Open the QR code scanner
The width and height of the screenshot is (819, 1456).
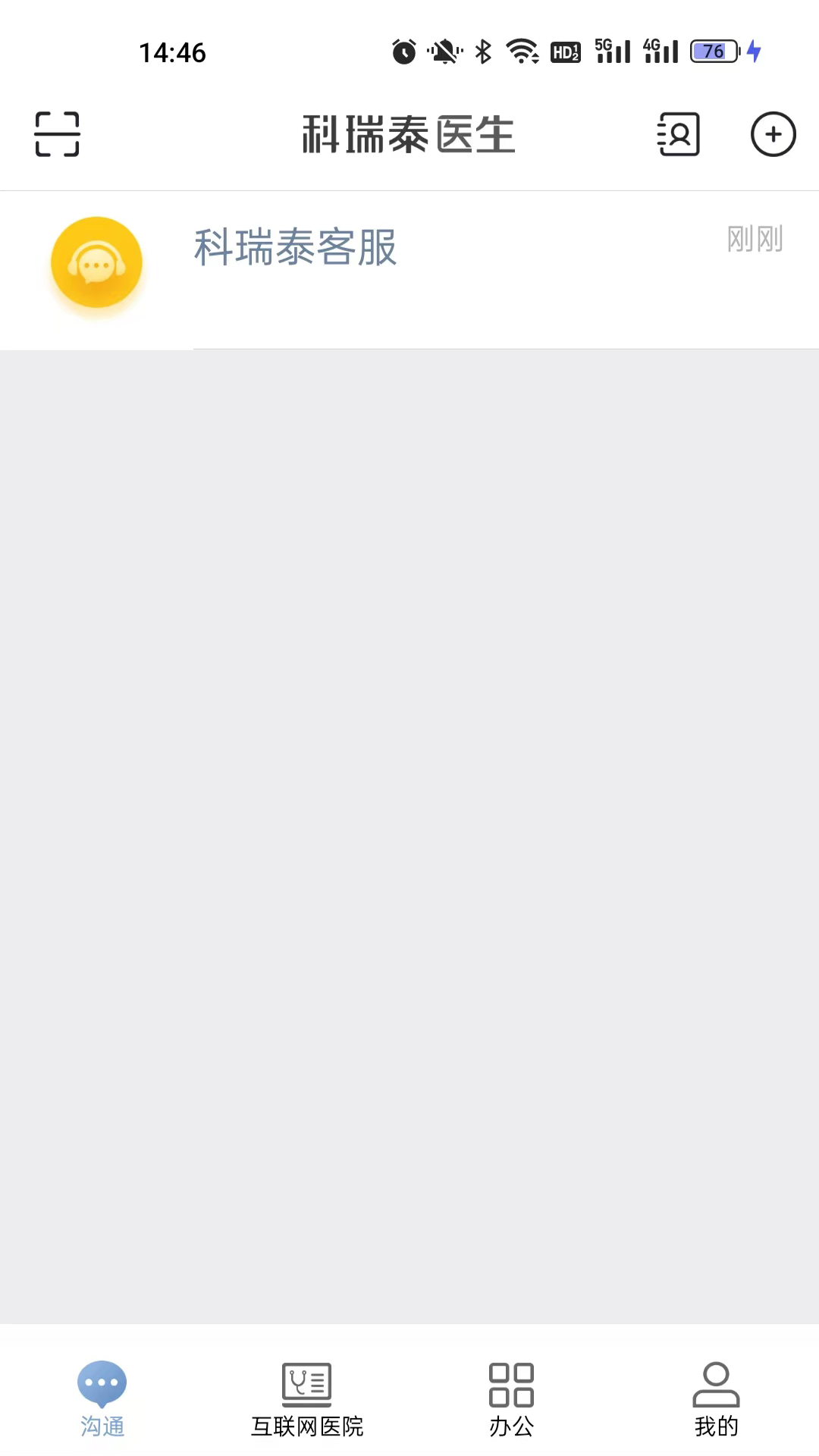pyautogui.click(x=57, y=134)
